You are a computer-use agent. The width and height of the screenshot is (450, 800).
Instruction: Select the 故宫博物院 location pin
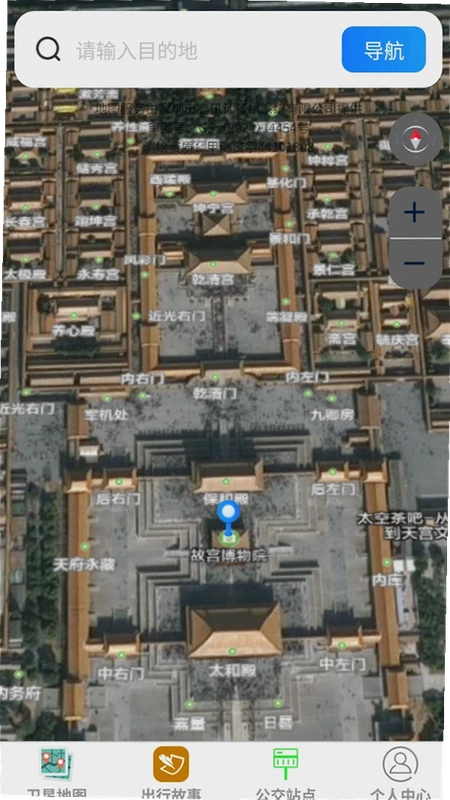coord(228,518)
